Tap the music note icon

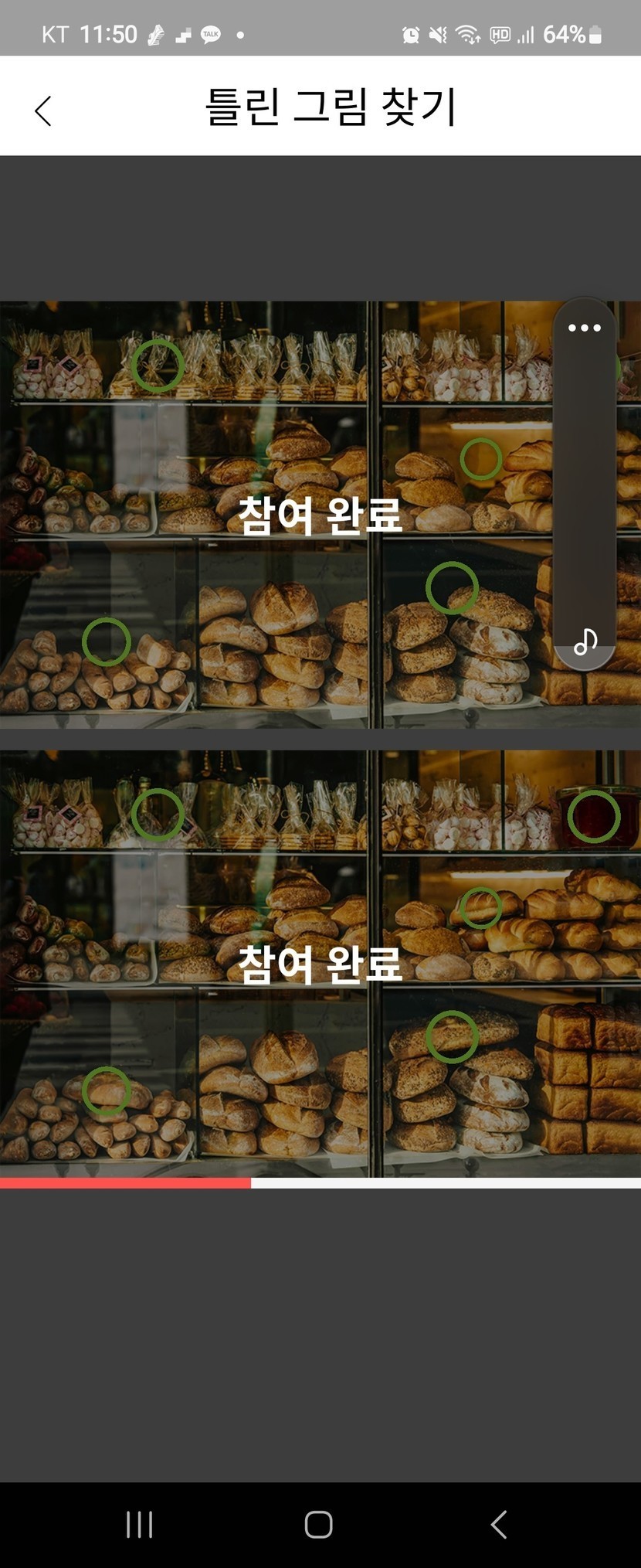point(585,641)
